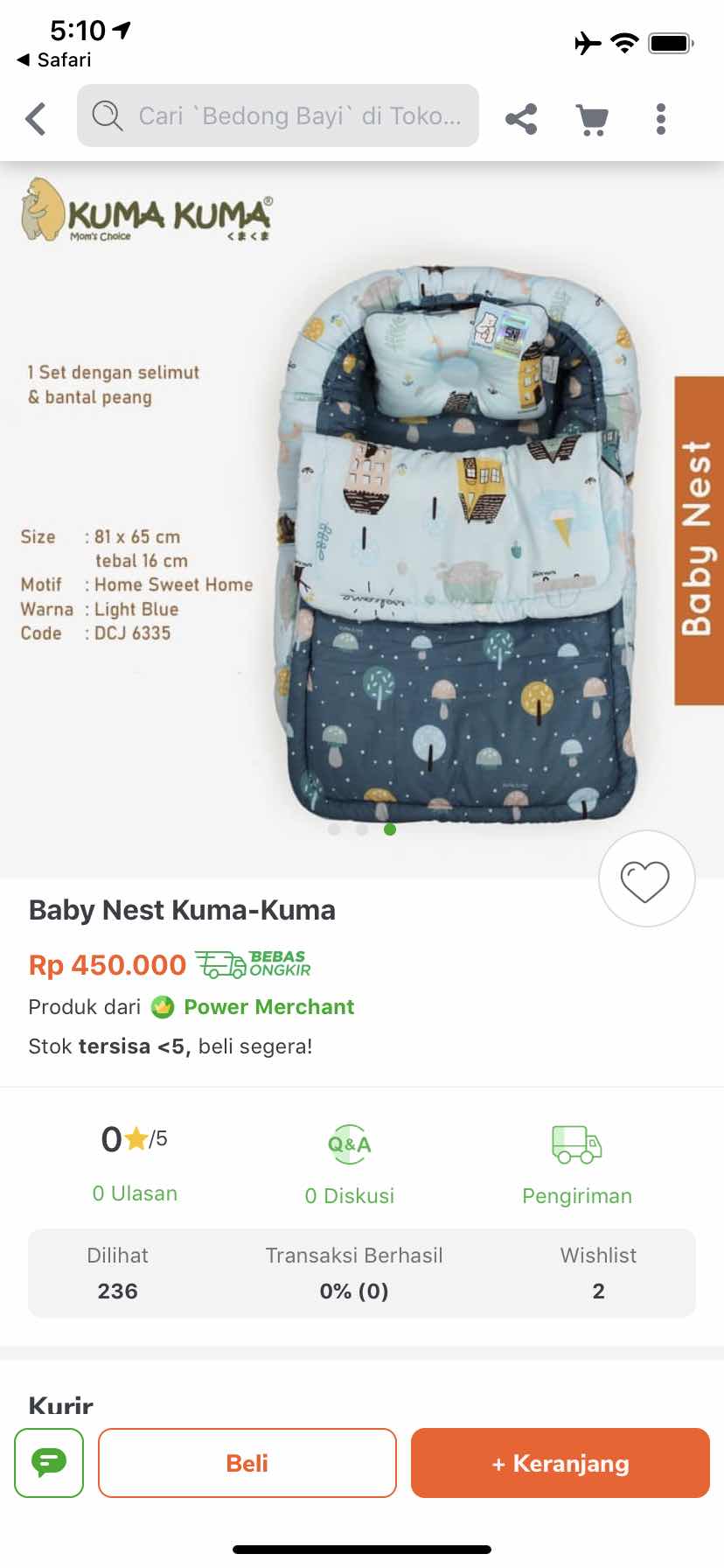Tap the search magnifier icon
The width and height of the screenshot is (724, 1568).
107,115
